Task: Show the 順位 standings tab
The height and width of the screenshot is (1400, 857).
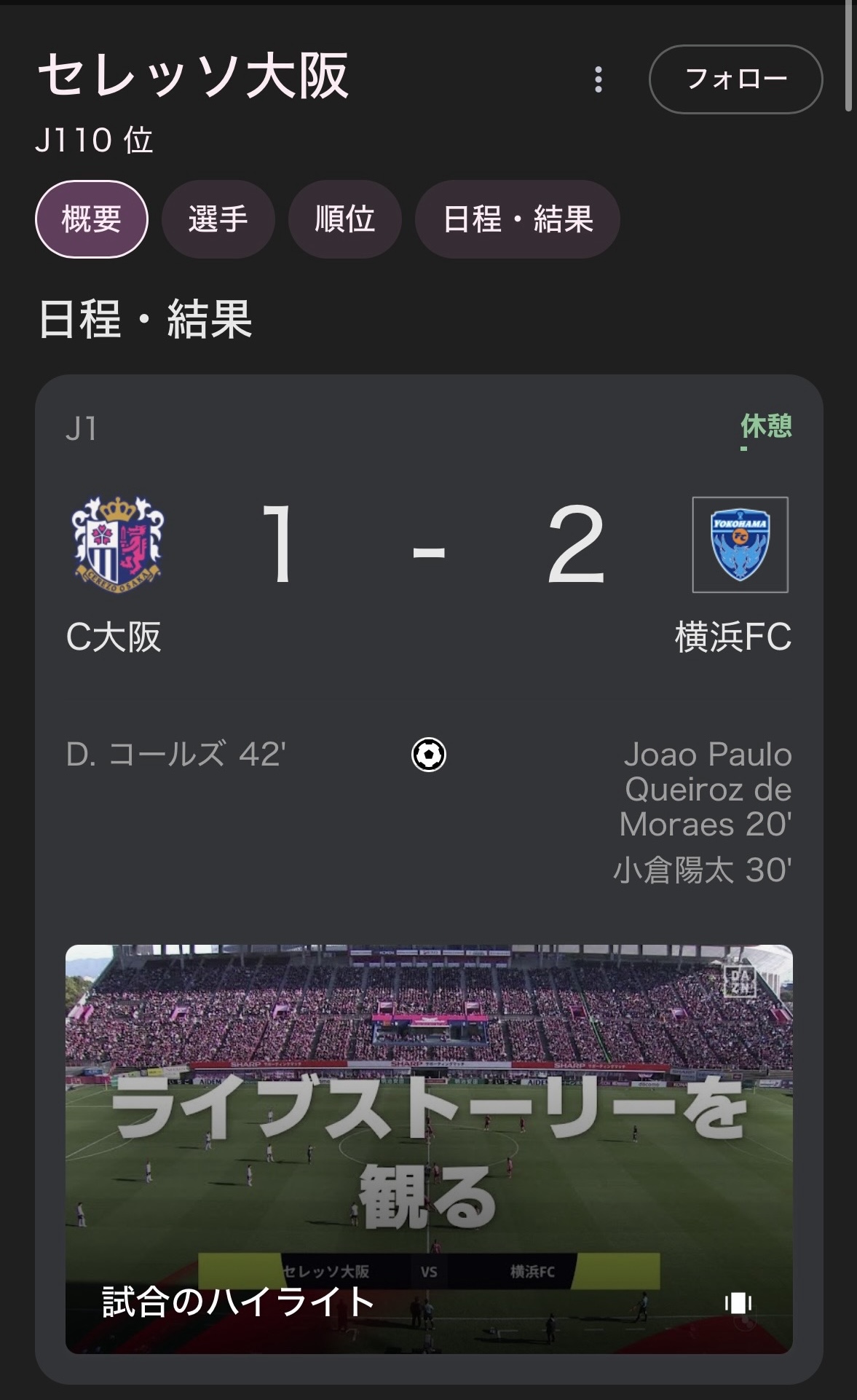Action: [344, 219]
